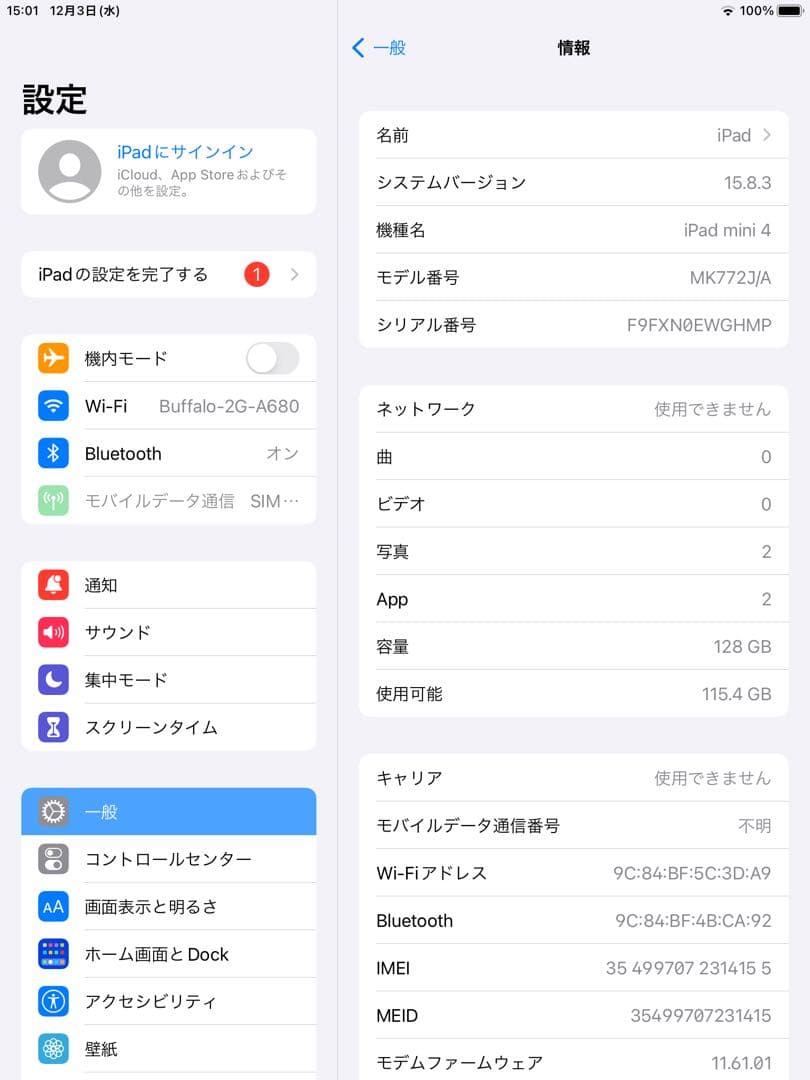Select the 壁紙 flower icon

(x=52, y=1048)
